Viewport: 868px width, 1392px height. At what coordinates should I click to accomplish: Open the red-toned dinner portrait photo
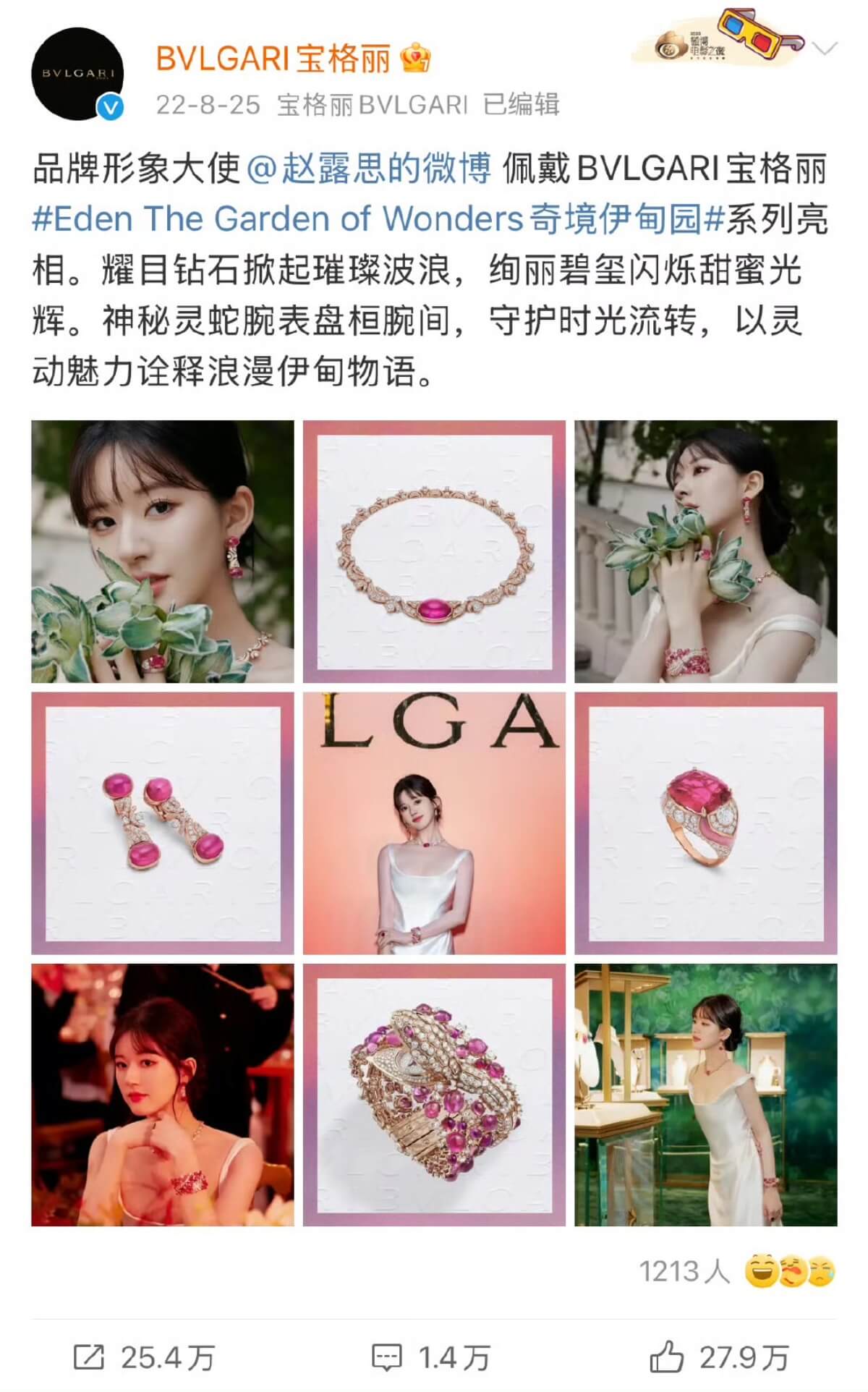[x=163, y=1095]
